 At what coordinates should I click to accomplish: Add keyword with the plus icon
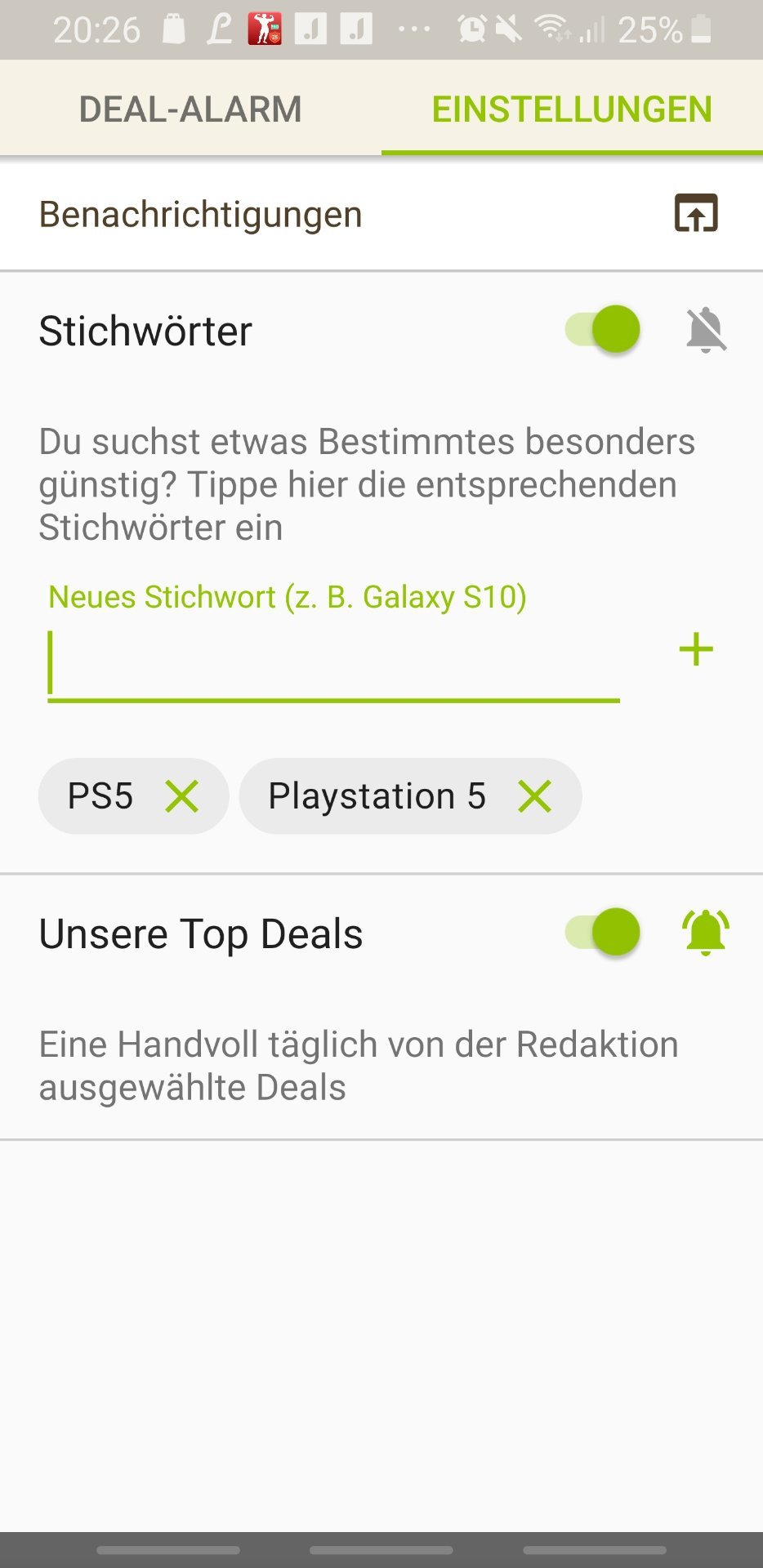[x=696, y=650]
